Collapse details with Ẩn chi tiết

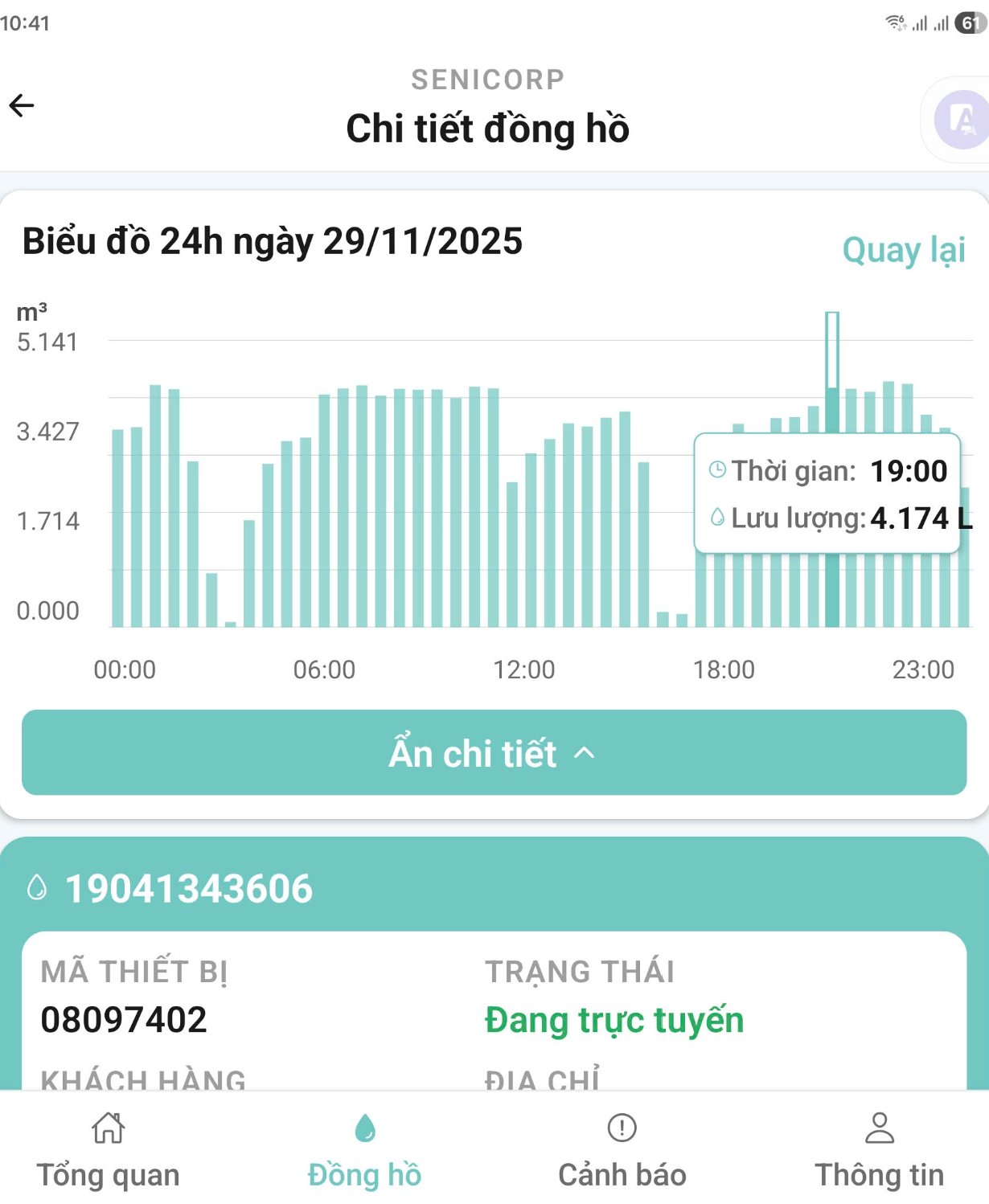[x=494, y=752]
